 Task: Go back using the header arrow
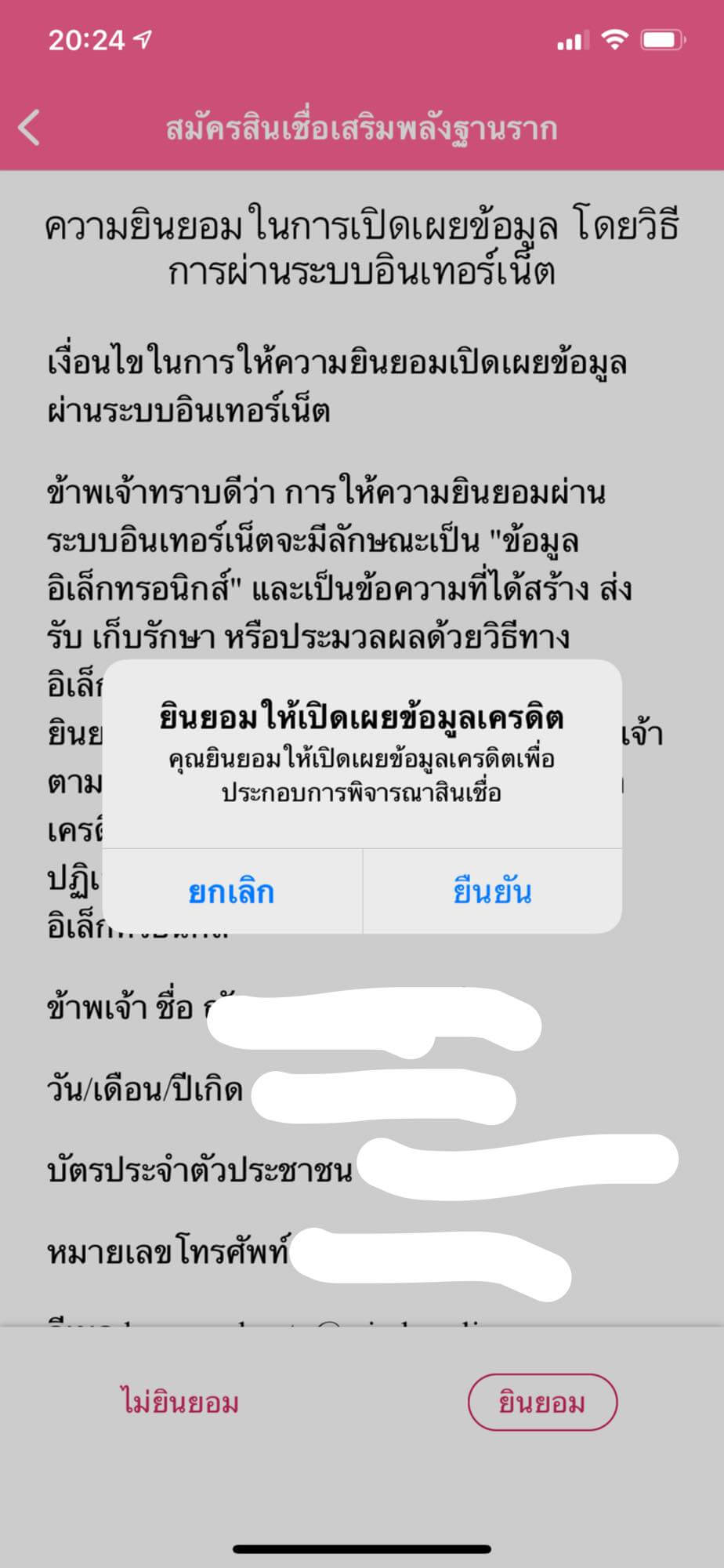[x=29, y=128]
